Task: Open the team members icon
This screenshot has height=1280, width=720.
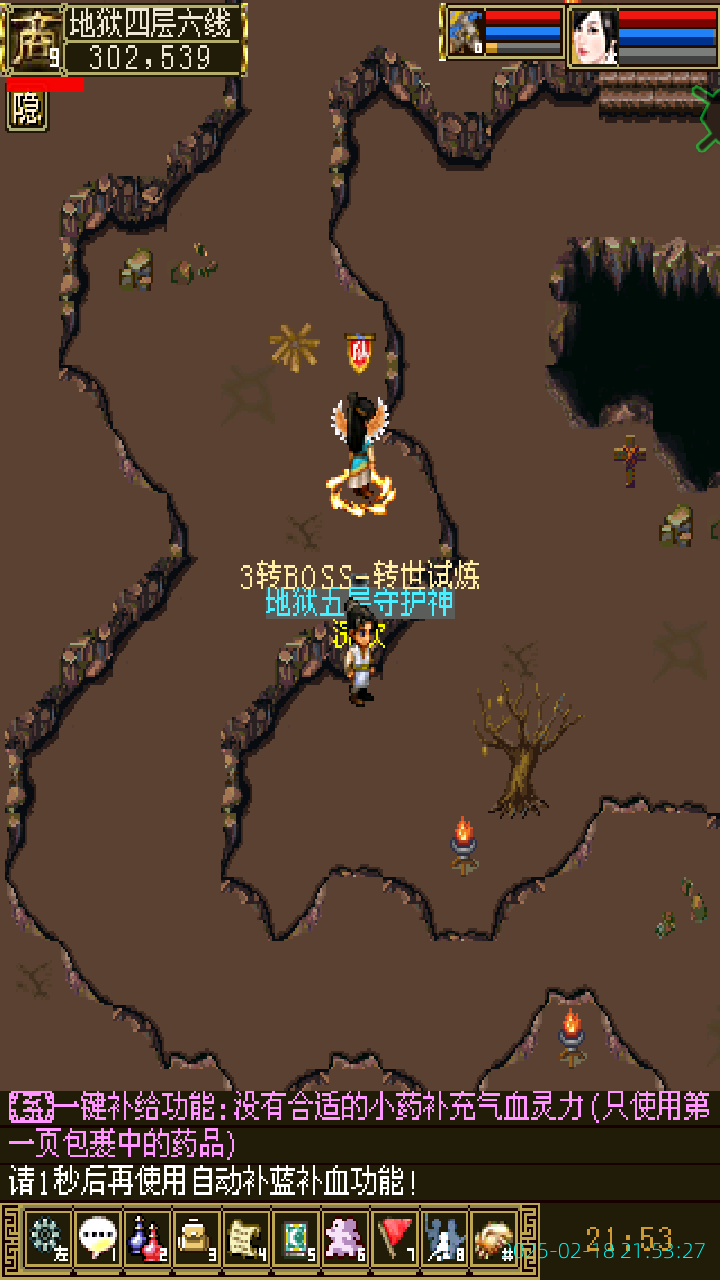Action: pyautogui.click(x=444, y=1237)
